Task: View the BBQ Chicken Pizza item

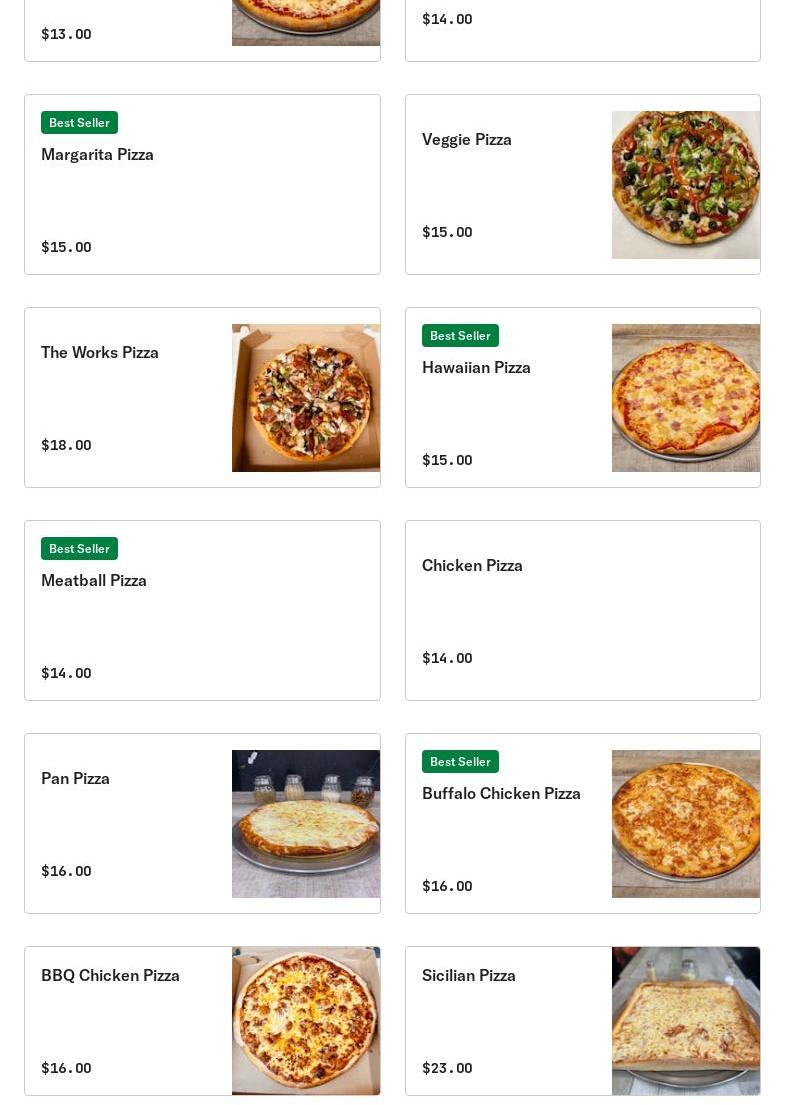Action: [202, 1021]
